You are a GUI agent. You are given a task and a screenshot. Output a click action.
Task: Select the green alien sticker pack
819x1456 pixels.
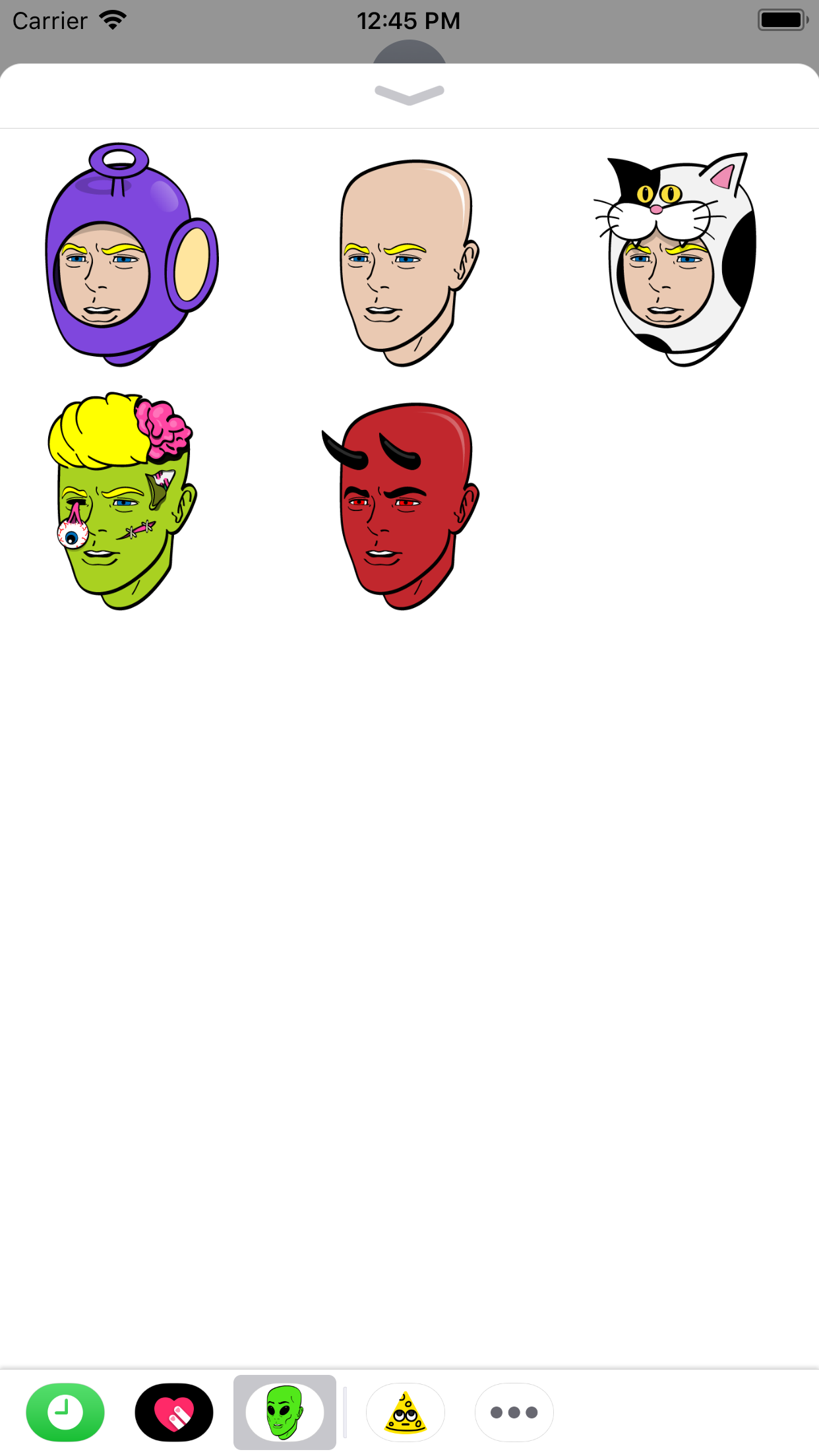click(x=285, y=1412)
